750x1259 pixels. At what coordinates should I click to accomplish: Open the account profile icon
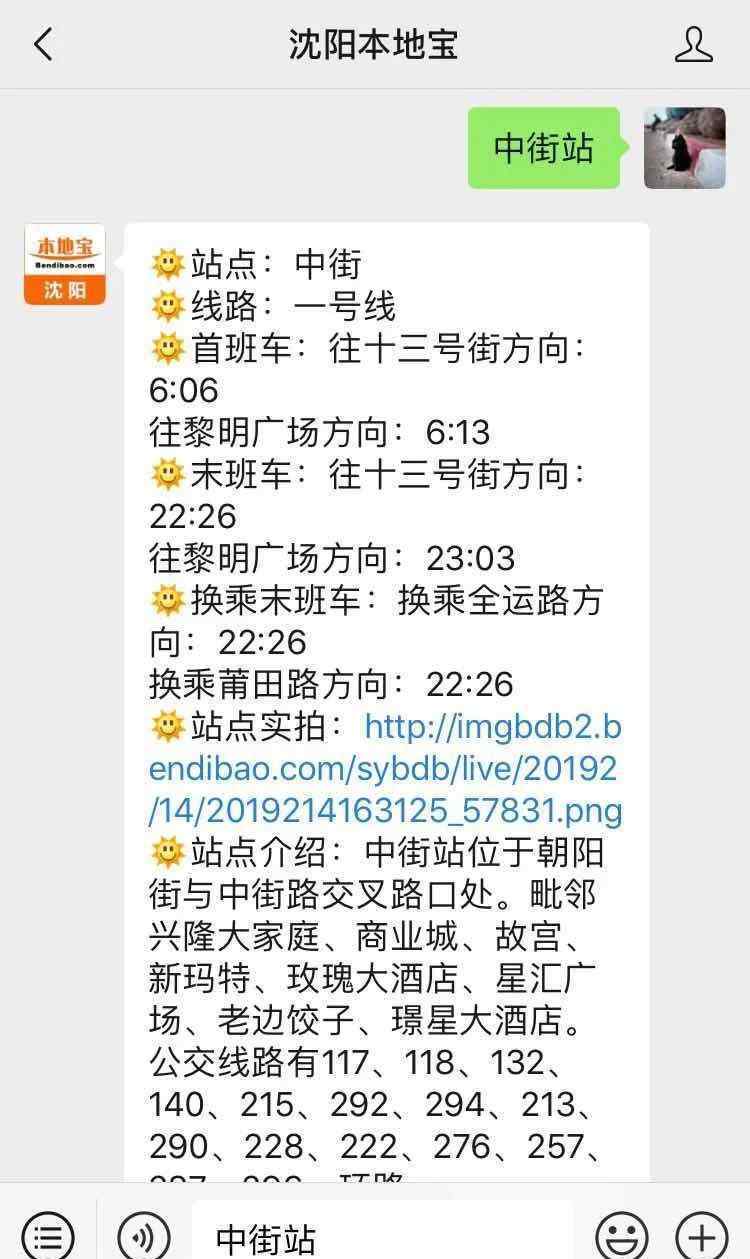tap(693, 44)
